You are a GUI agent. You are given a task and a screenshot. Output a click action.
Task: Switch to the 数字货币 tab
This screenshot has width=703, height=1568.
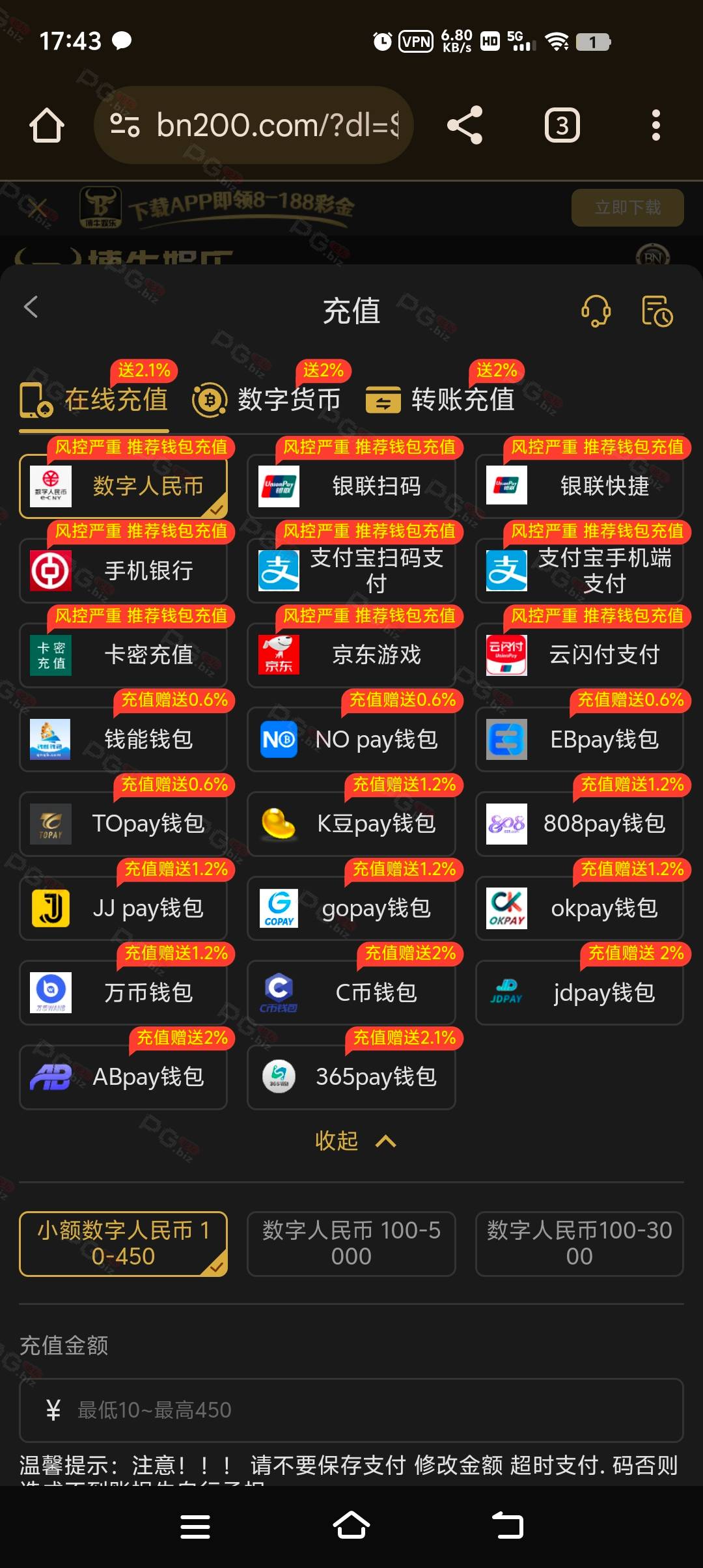click(x=266, y=399)
